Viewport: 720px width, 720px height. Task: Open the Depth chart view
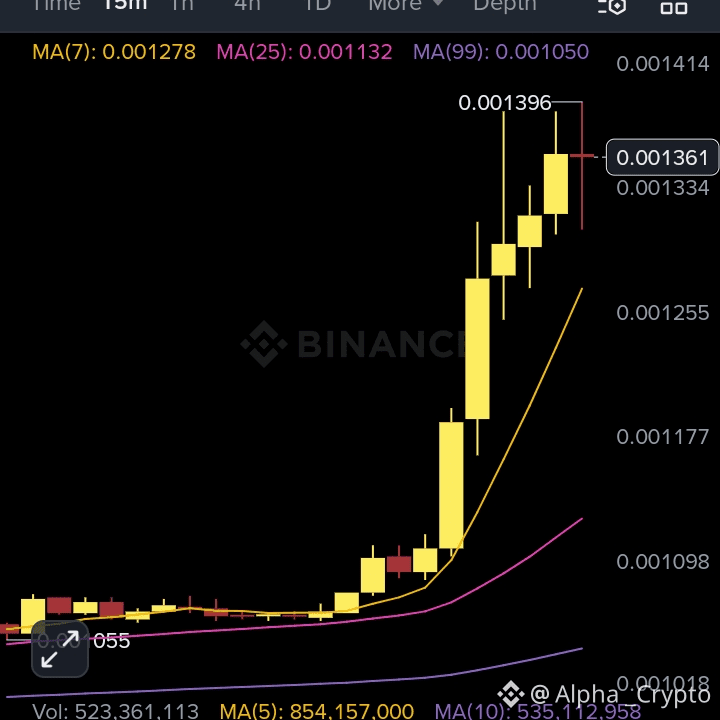pos(505,5)
